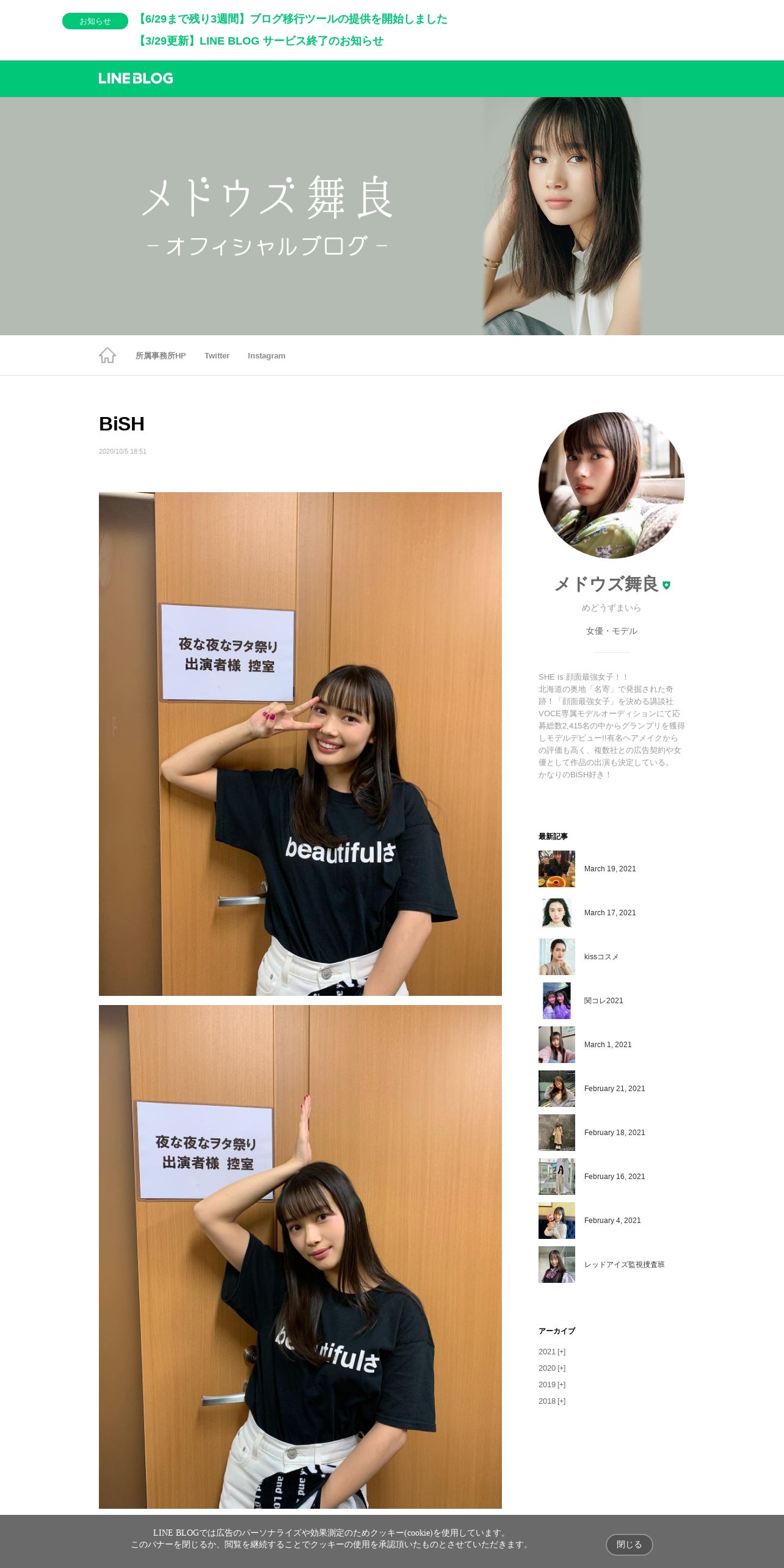This screenshot has height=1568, width=784.
Task: Expand the 2019 archive
Action: tap(552, 1385)
